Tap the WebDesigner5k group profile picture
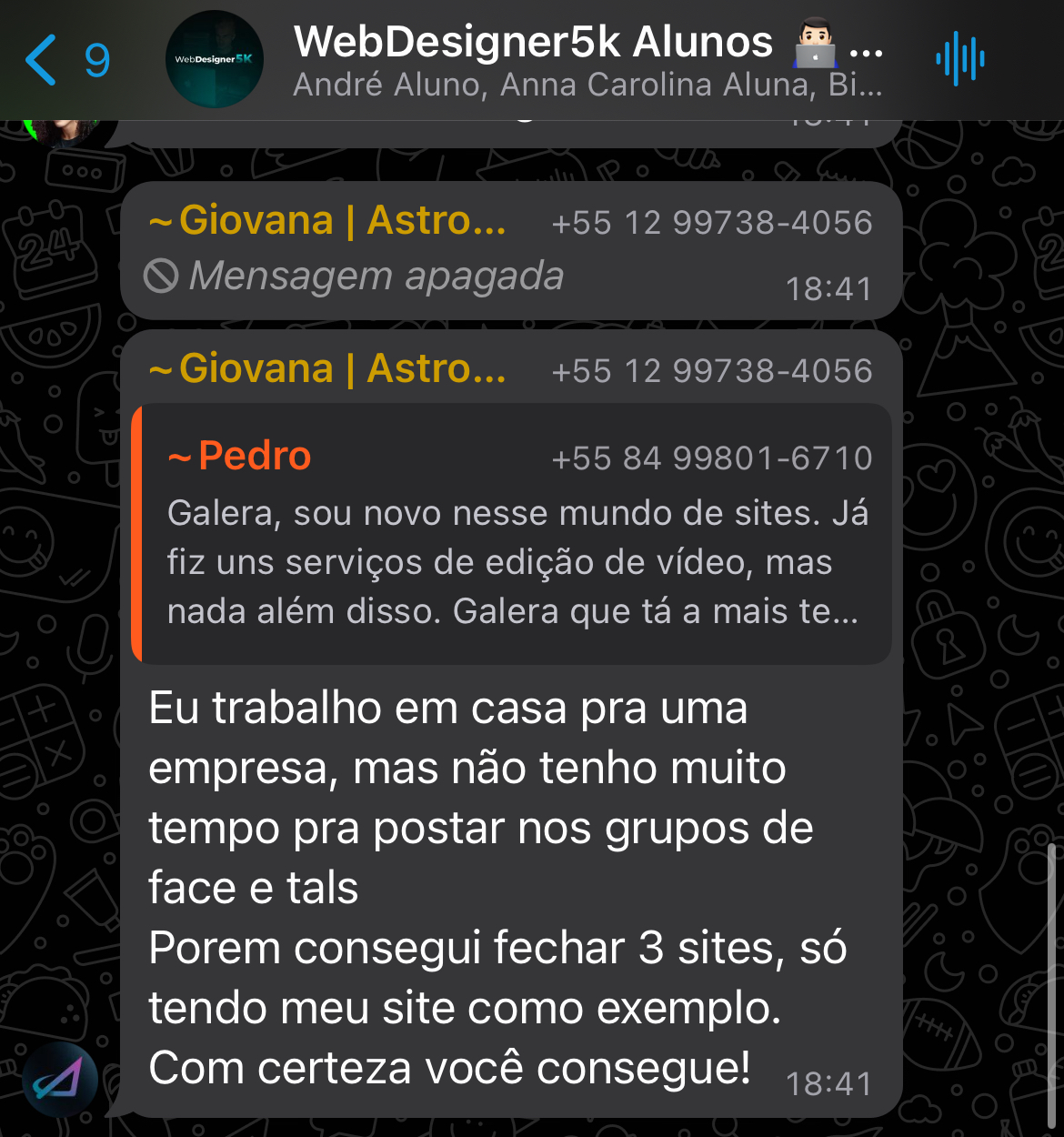This screenshot has height=1137, width=1064. coord(215,60)
